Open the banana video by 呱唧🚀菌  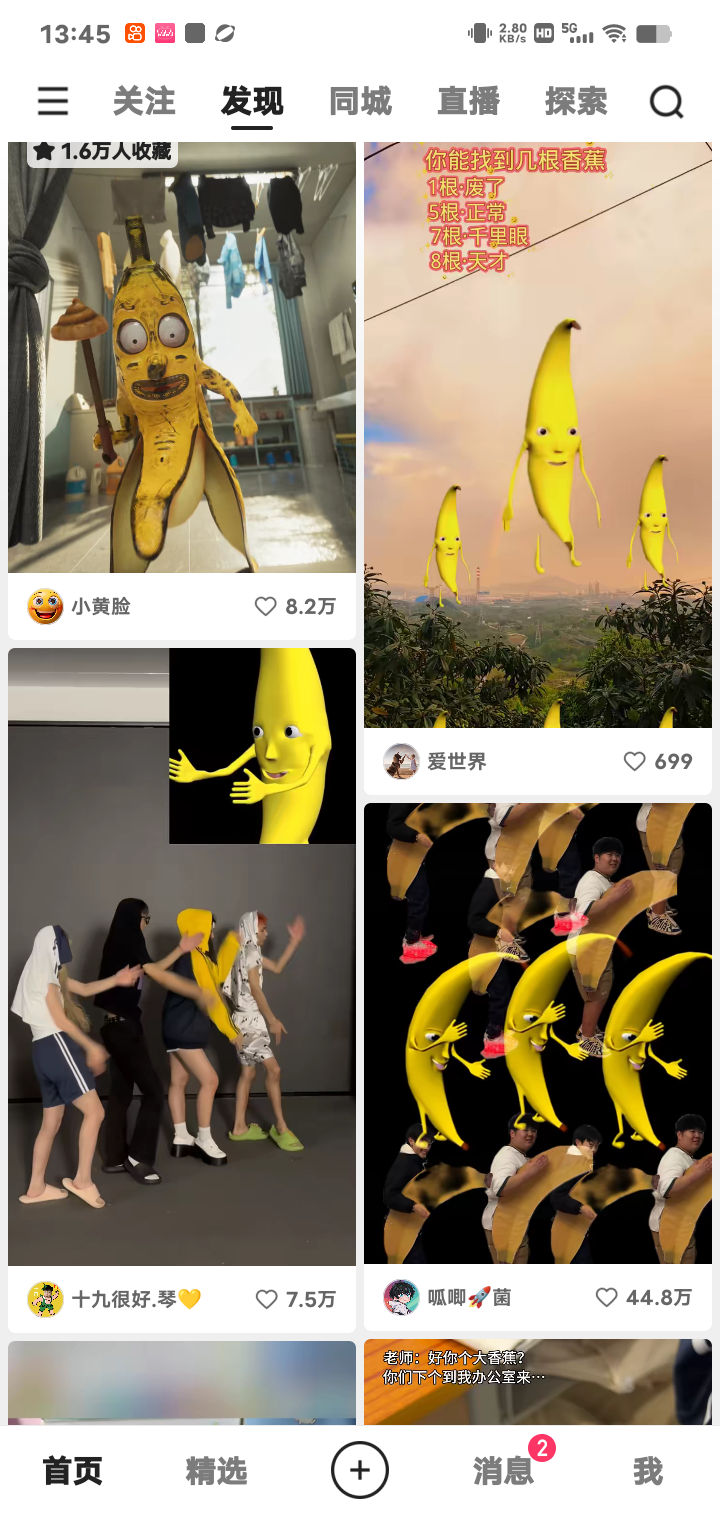point(538,1034)
